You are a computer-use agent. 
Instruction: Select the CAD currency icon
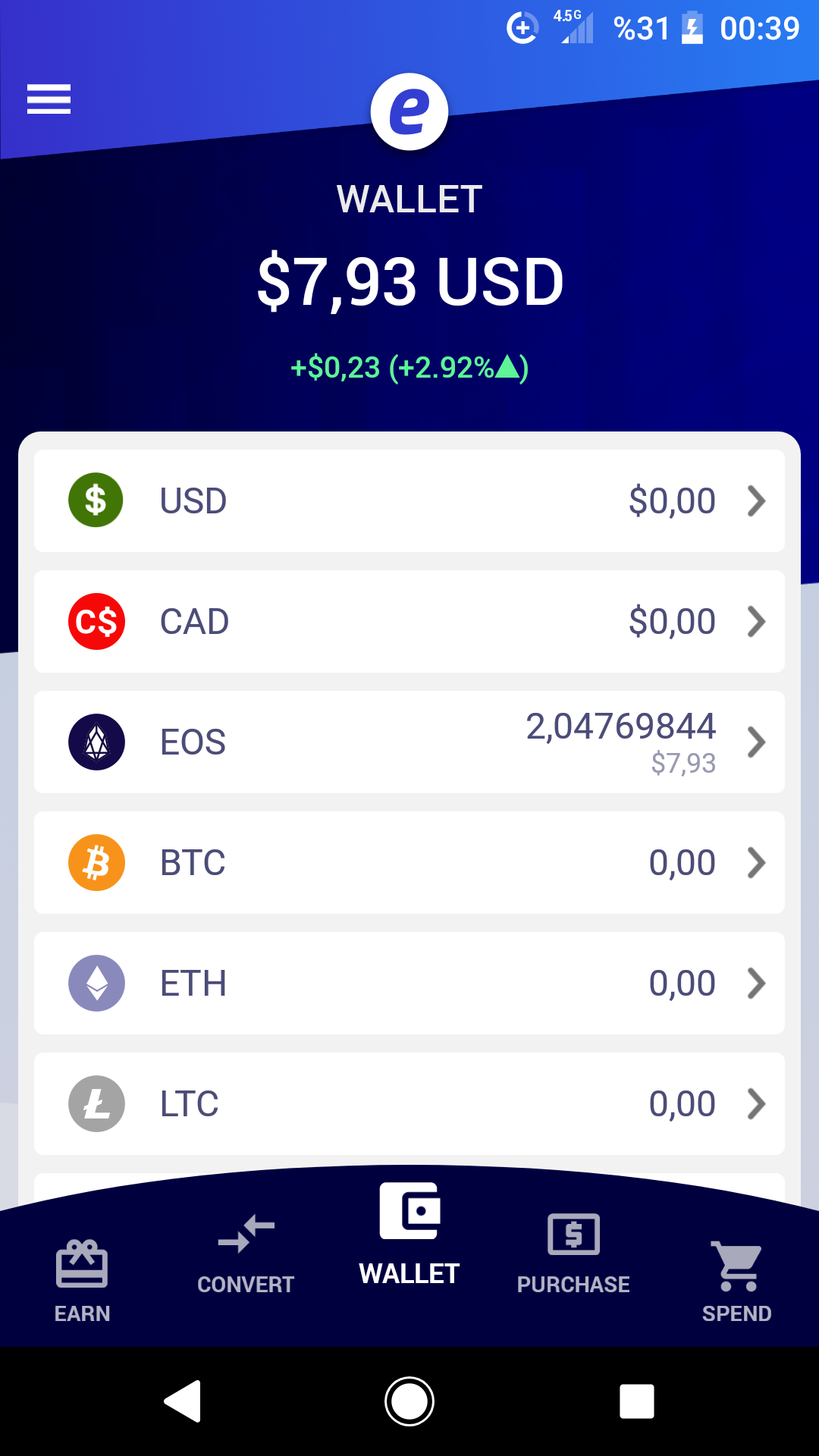(x=96, y=621)
